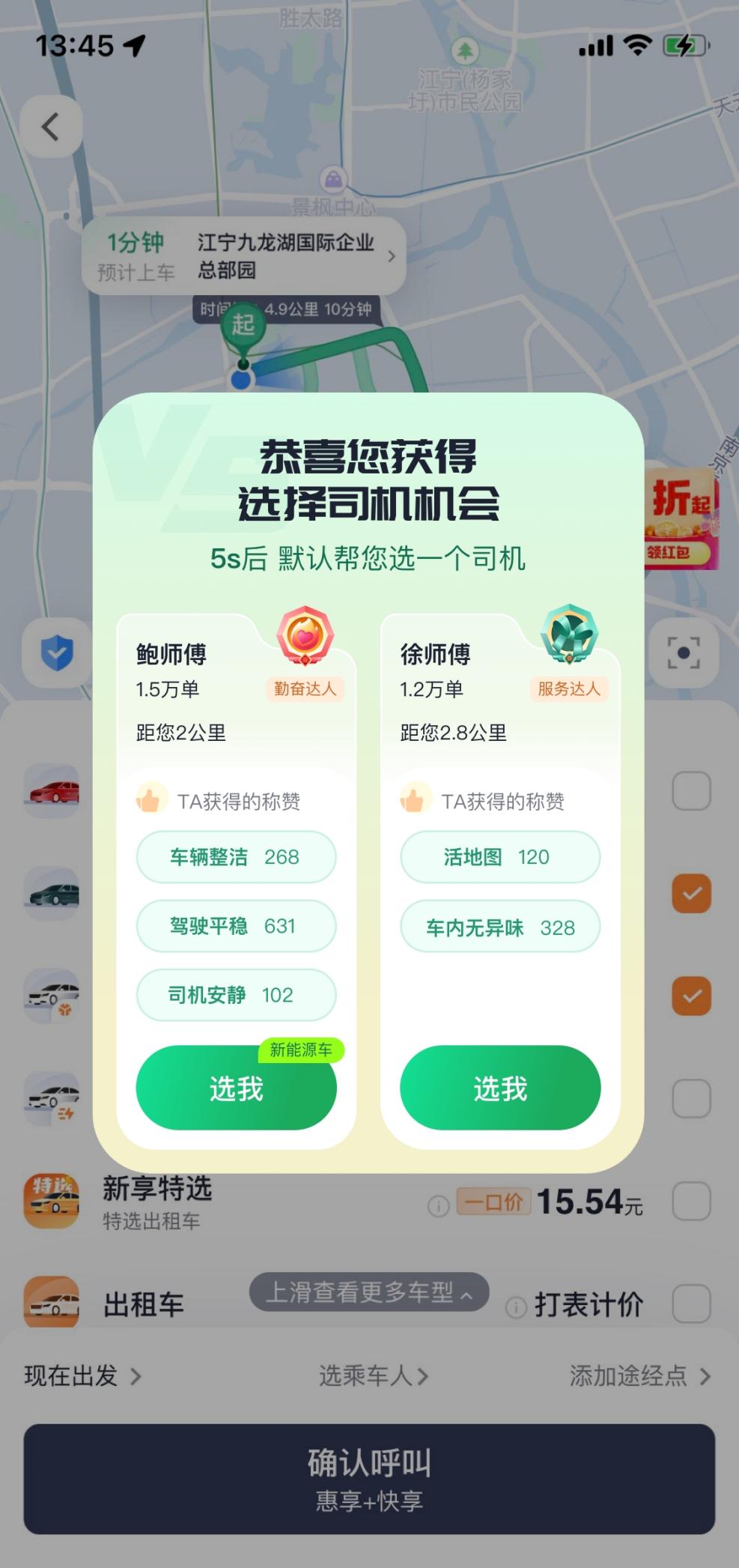The image size is (739, 1568).
Task: Tick the 出租车 checkbox
Action: [691, 1304]
